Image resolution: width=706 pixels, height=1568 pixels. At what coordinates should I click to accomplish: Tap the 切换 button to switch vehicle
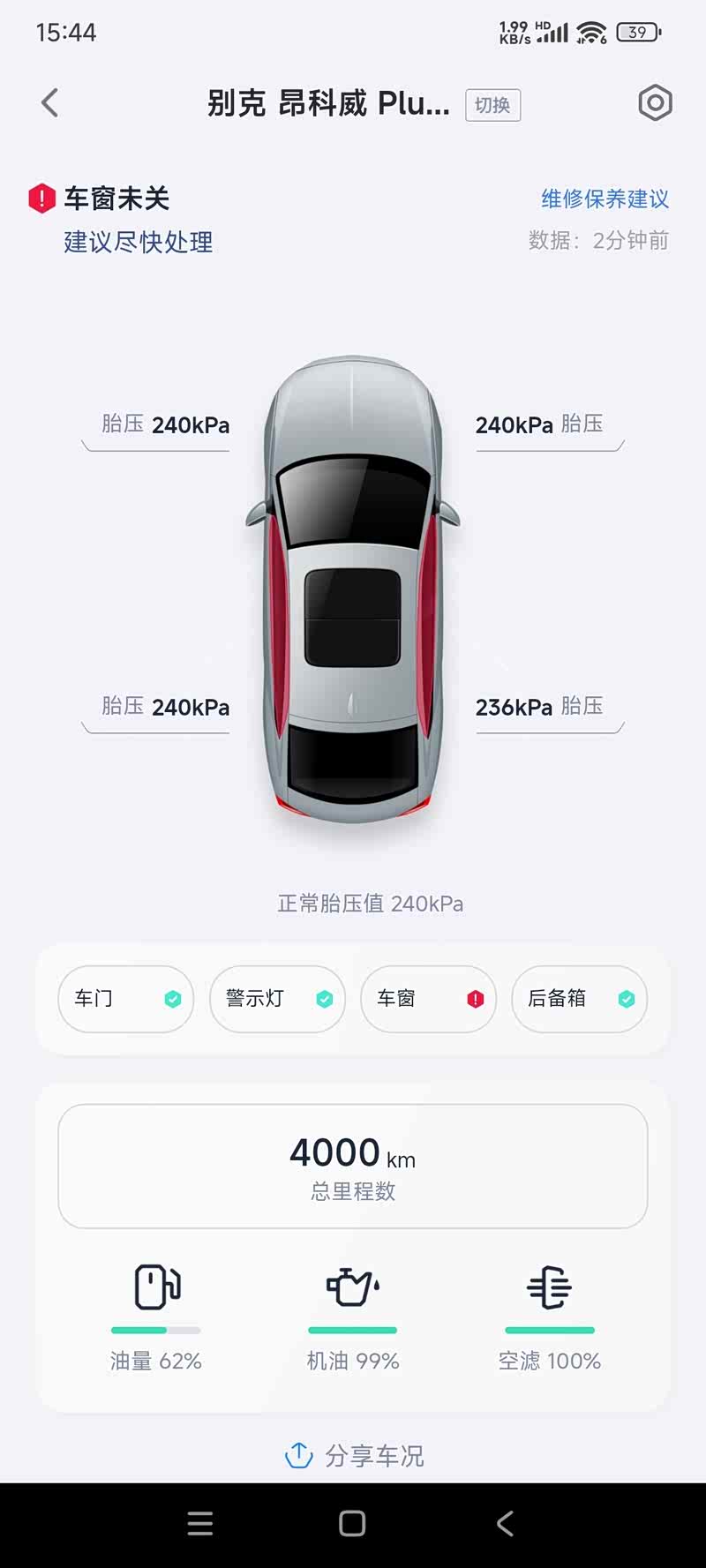point(492,105)
